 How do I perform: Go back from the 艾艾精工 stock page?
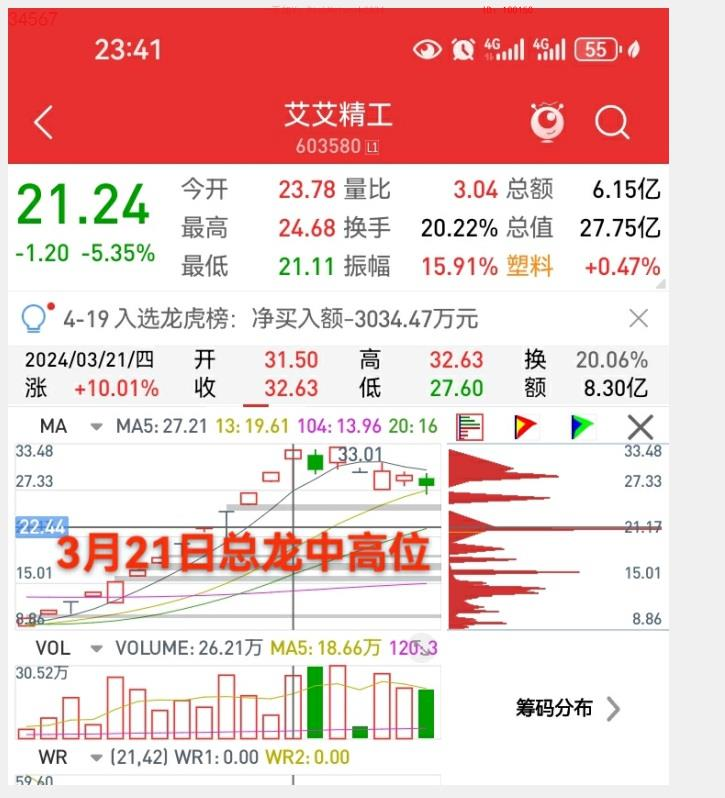[43, 124]
